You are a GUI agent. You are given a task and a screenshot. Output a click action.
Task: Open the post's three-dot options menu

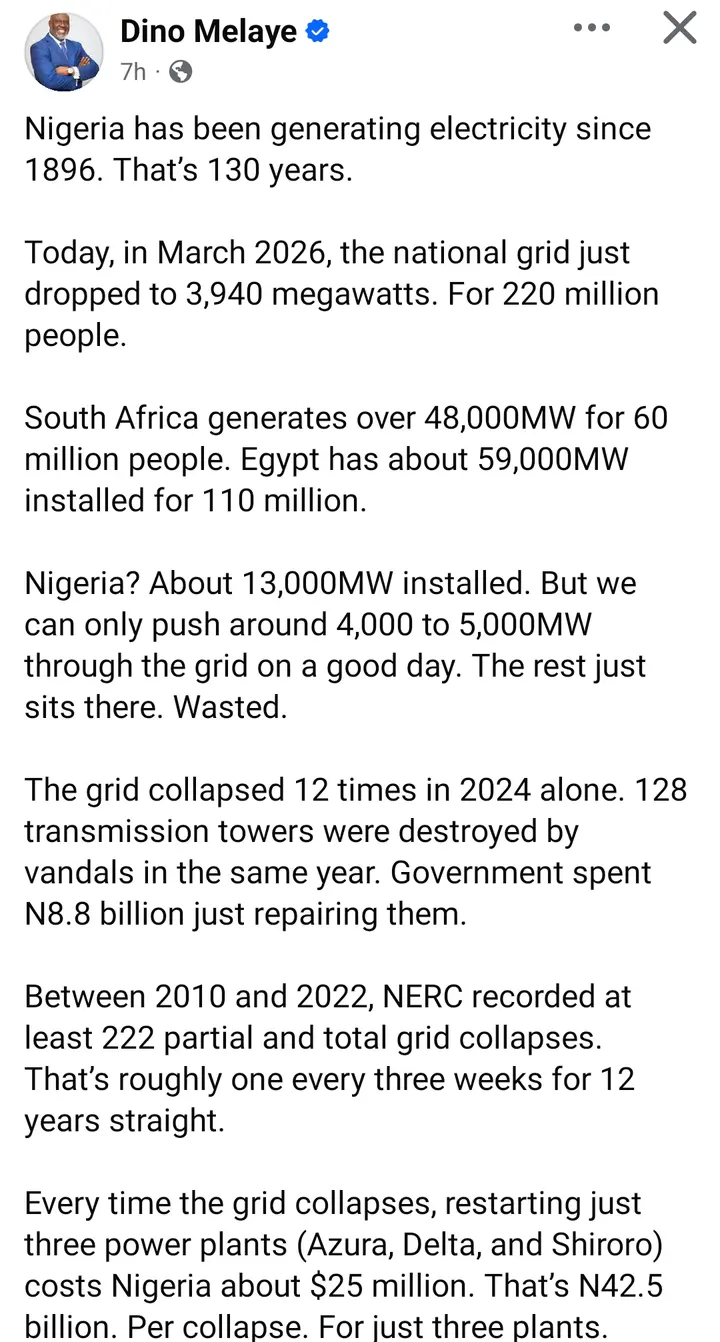point(591,28)
